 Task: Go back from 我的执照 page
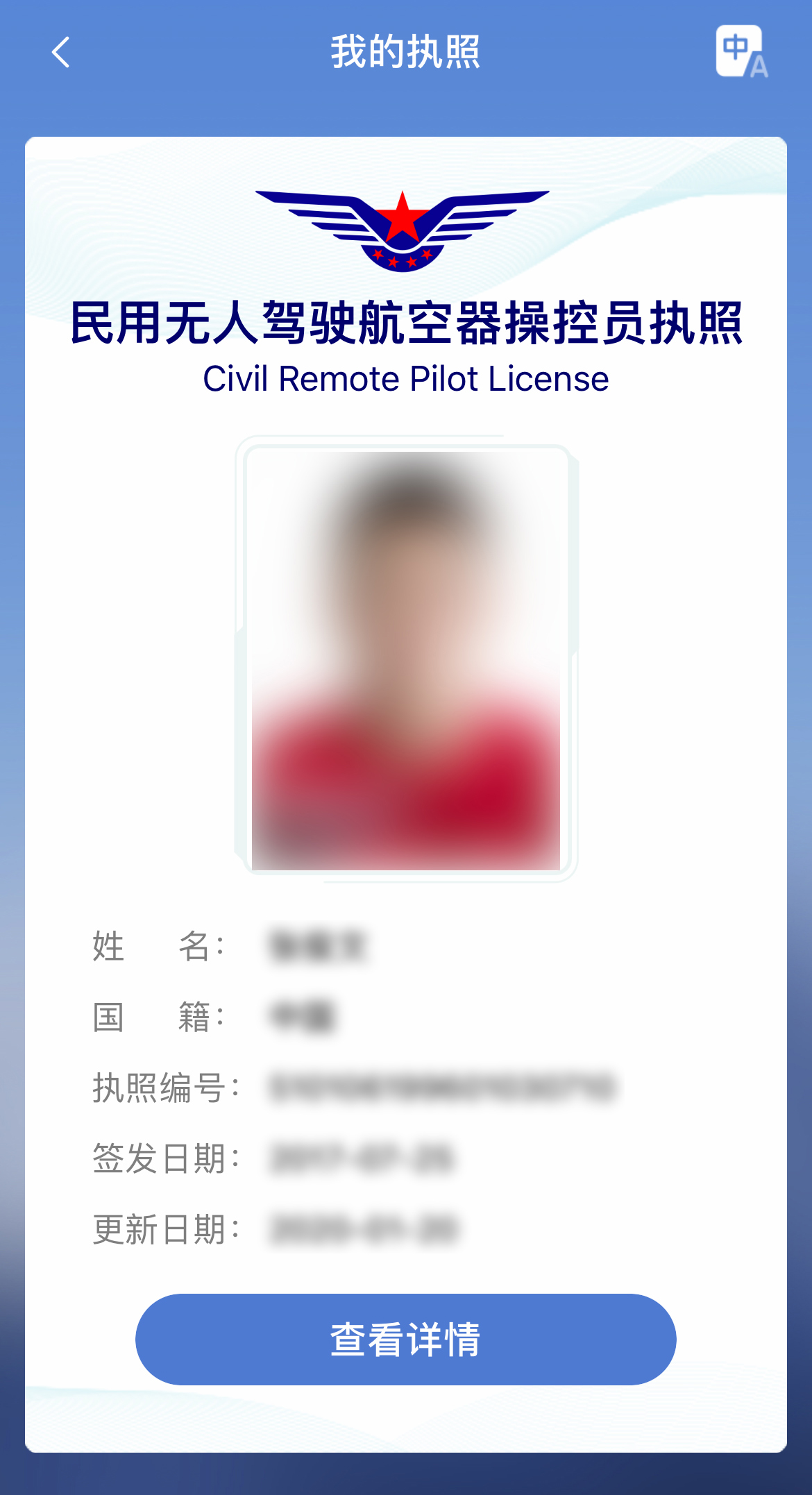pyautogui.click(x=61, y=53)
